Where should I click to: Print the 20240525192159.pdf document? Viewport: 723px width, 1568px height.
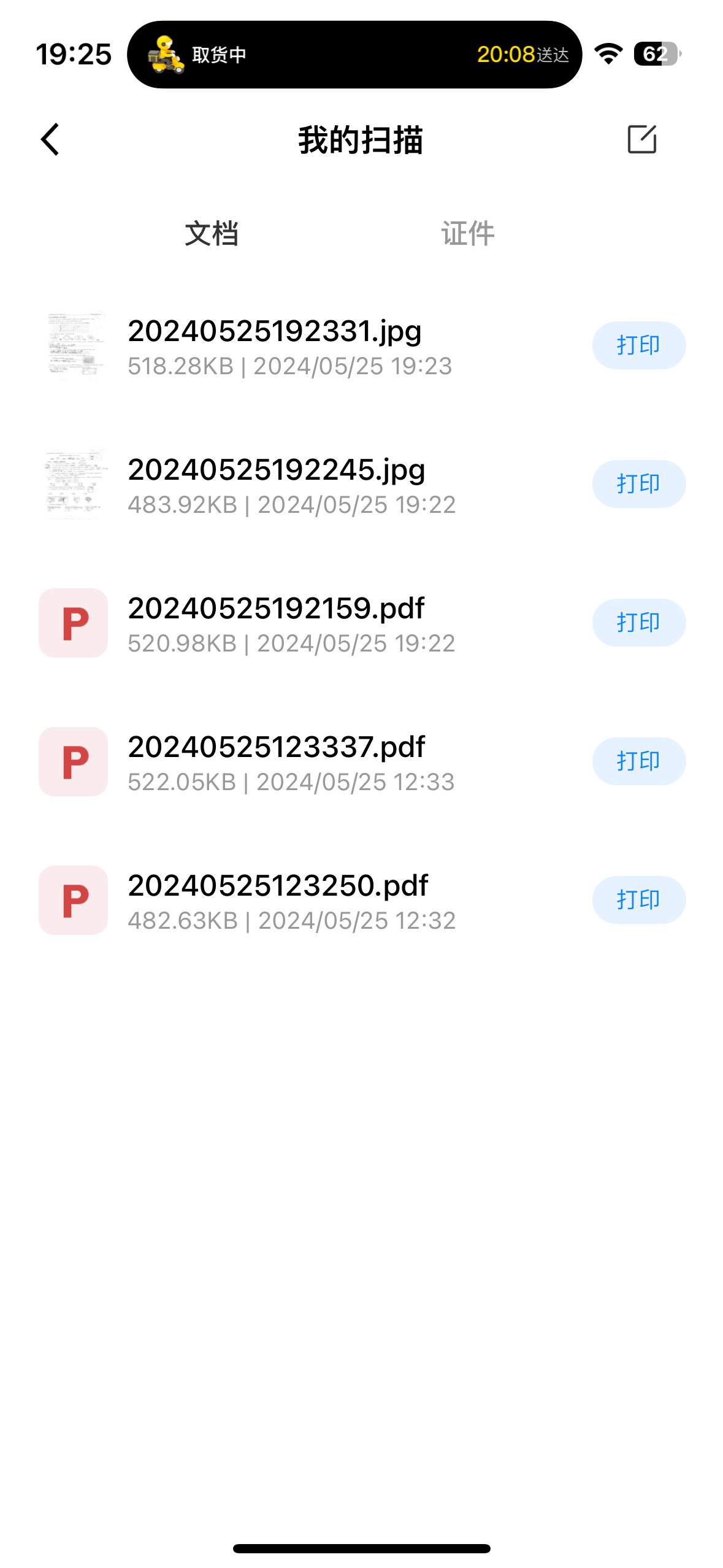[638, 623]
